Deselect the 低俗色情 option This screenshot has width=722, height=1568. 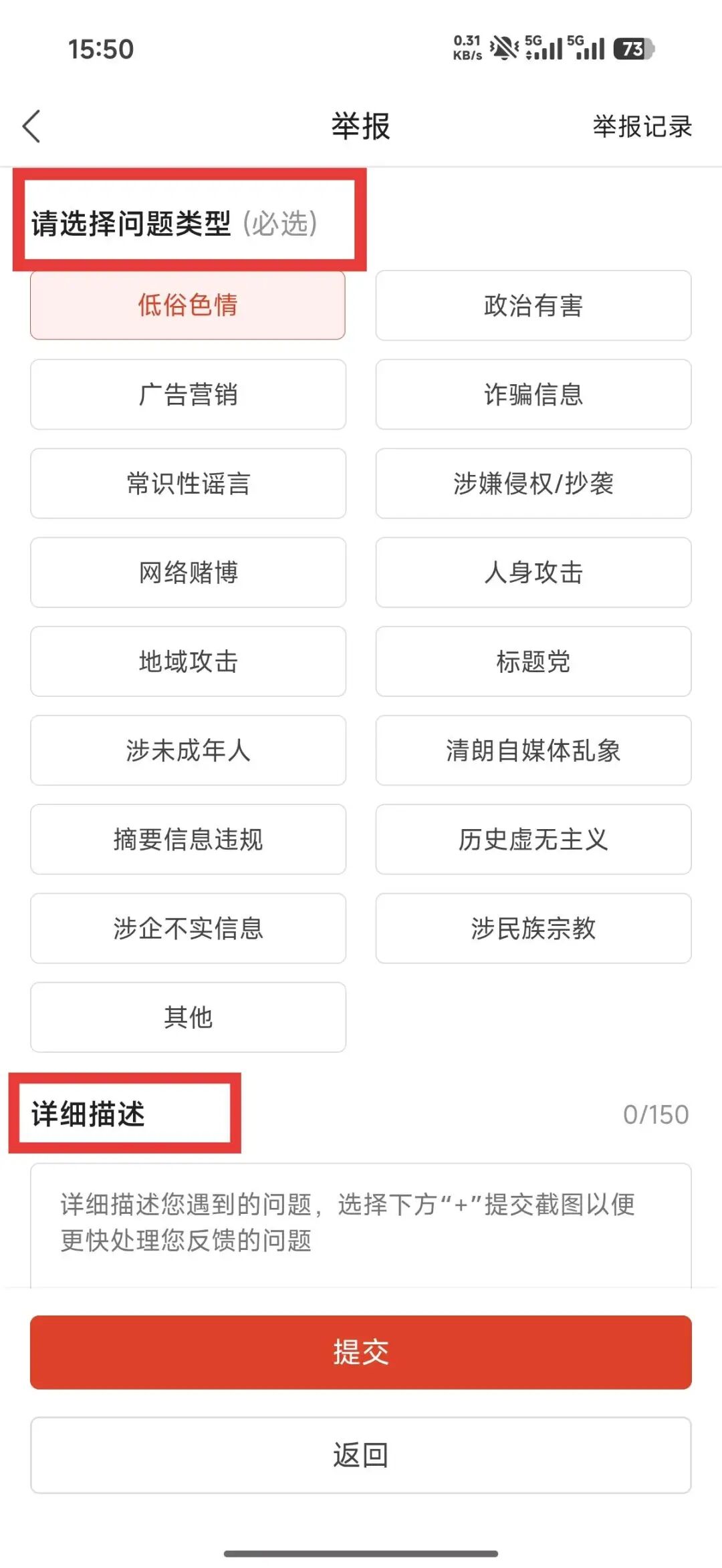[x=188, y=305]
